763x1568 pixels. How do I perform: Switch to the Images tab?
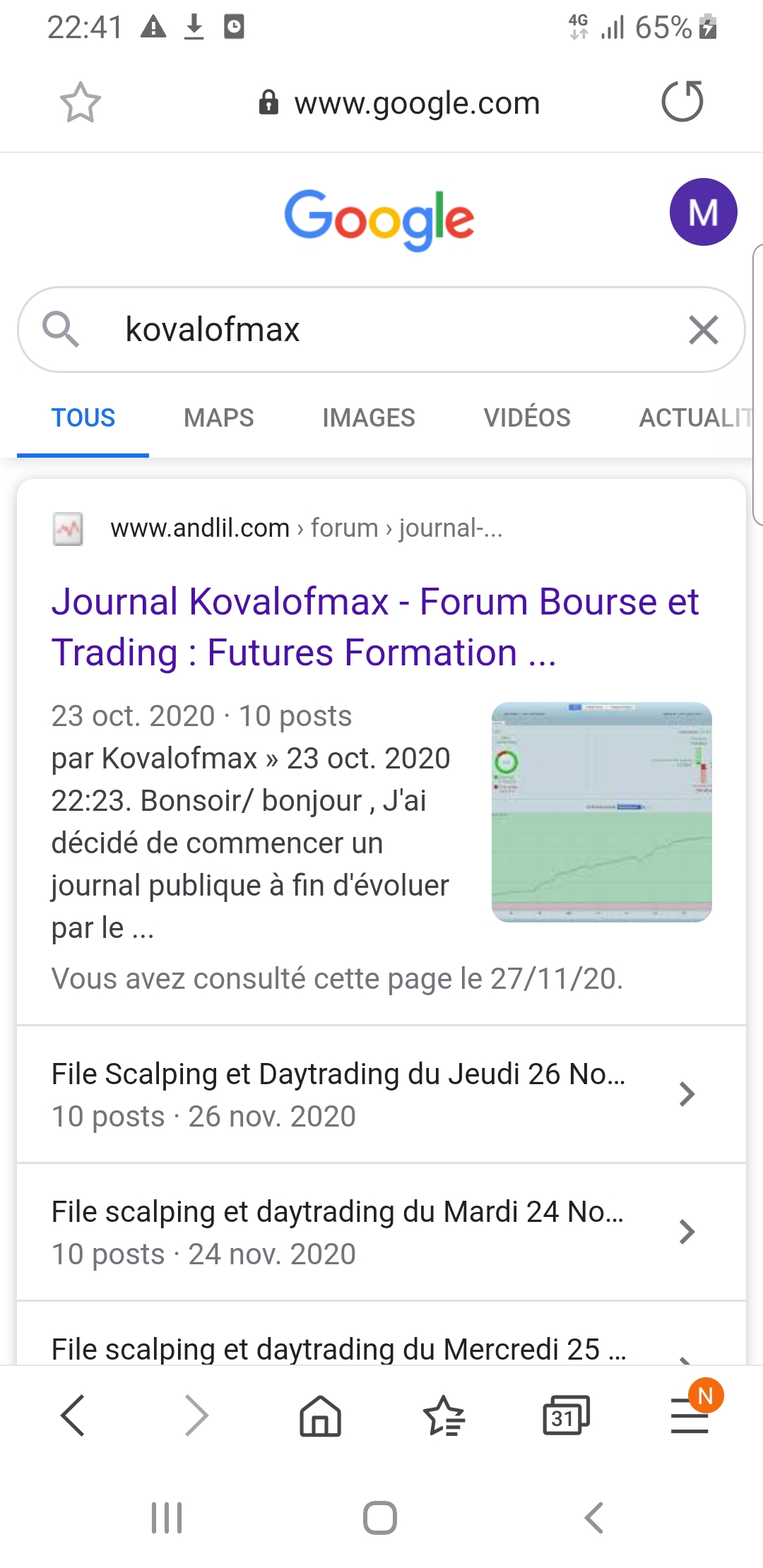368,417
